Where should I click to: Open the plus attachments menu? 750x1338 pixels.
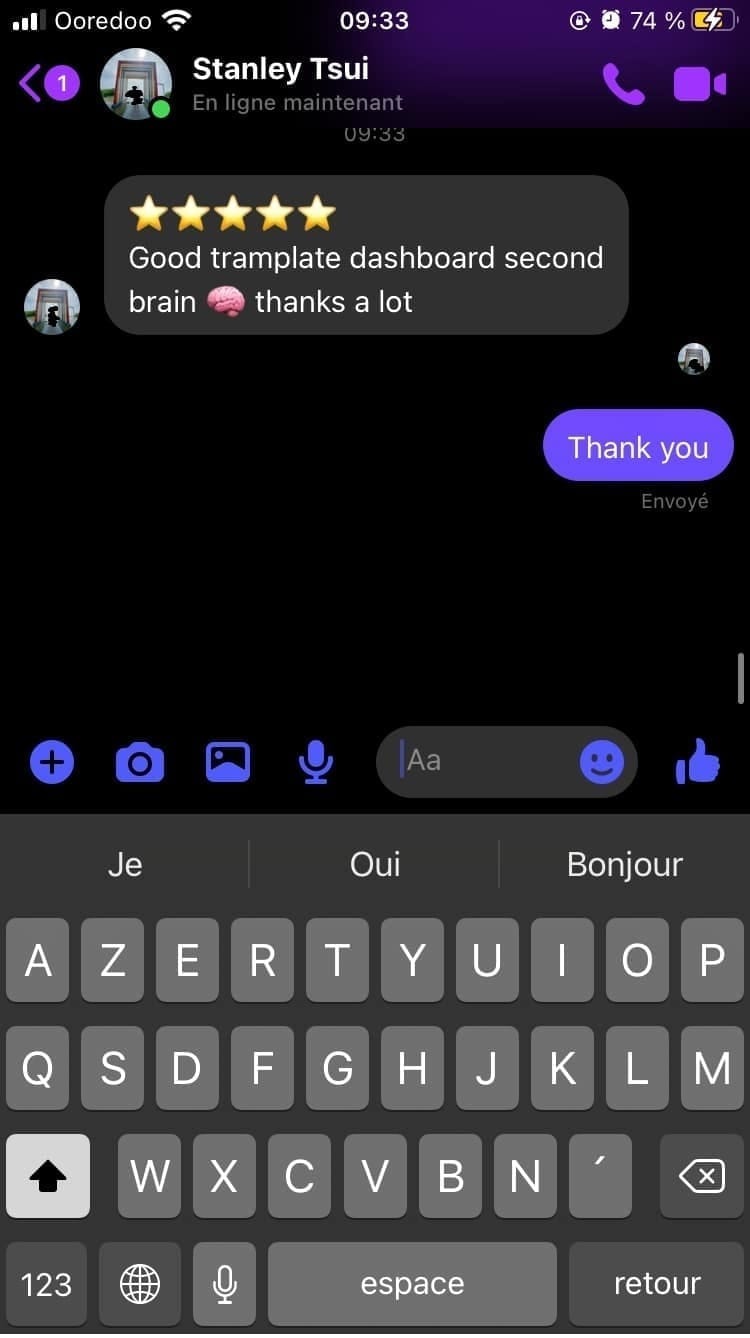click(52, 763)
